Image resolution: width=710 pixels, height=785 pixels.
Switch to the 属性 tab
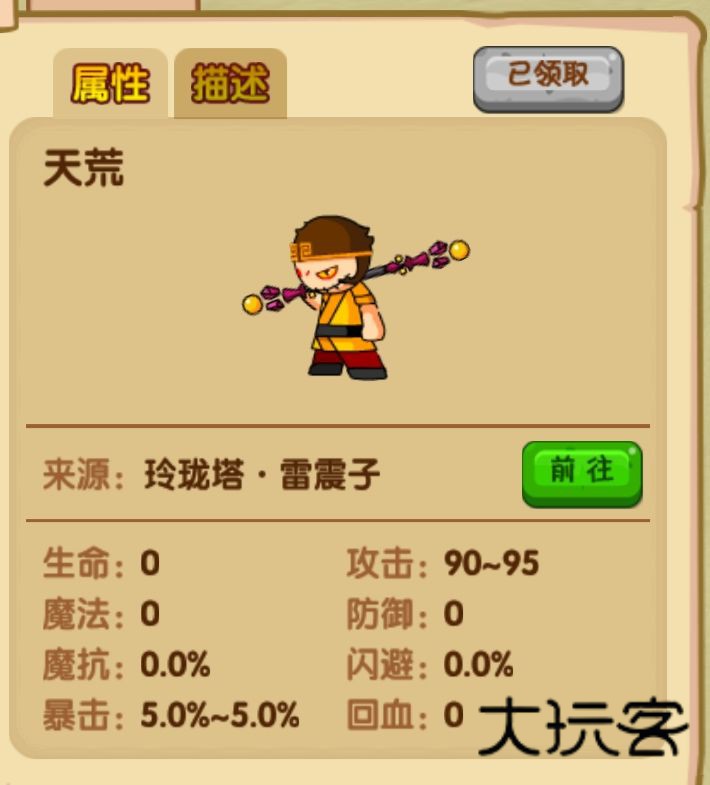click(110, 86)
